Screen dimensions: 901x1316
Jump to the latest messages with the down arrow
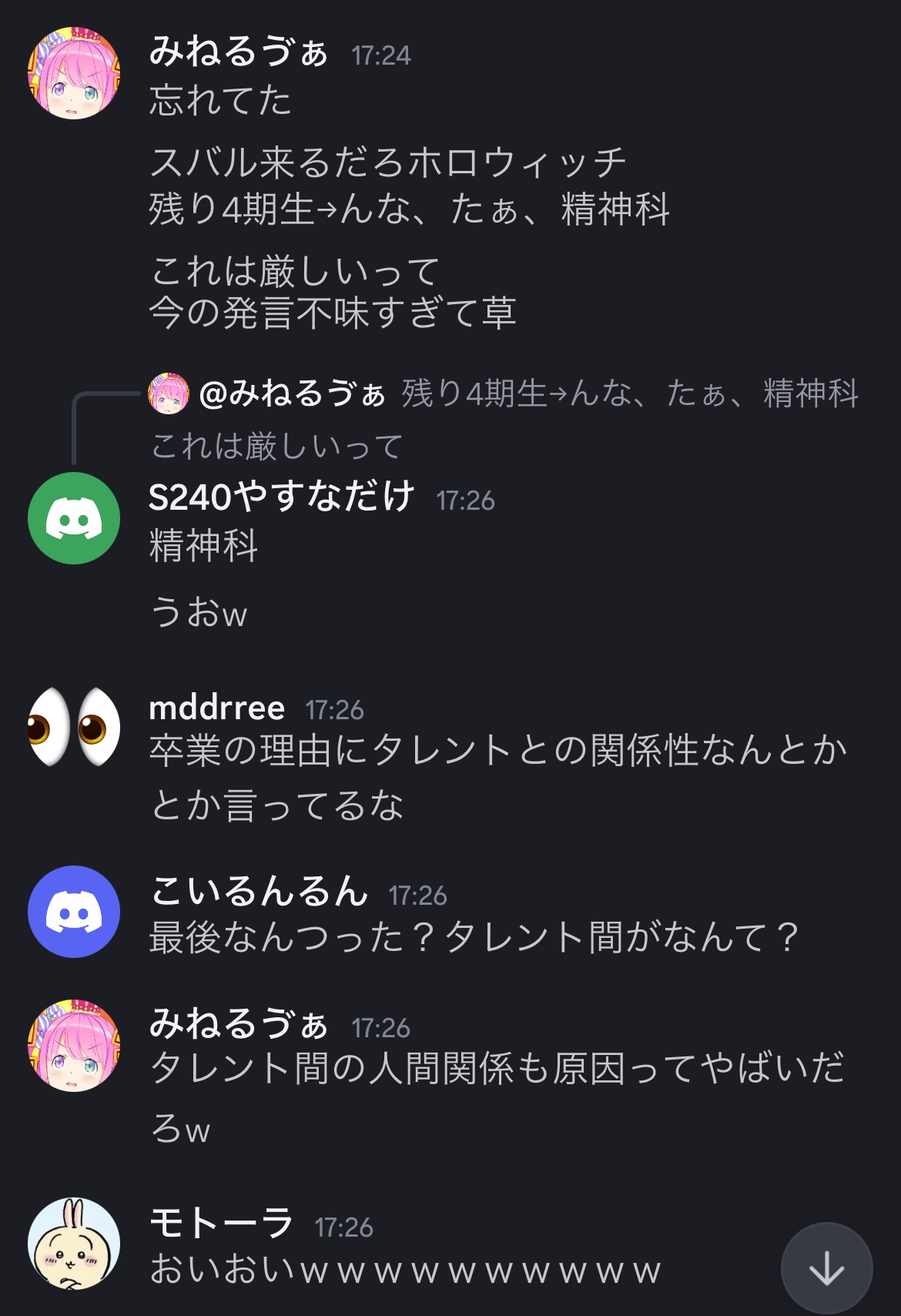[x=826, y=1267]
